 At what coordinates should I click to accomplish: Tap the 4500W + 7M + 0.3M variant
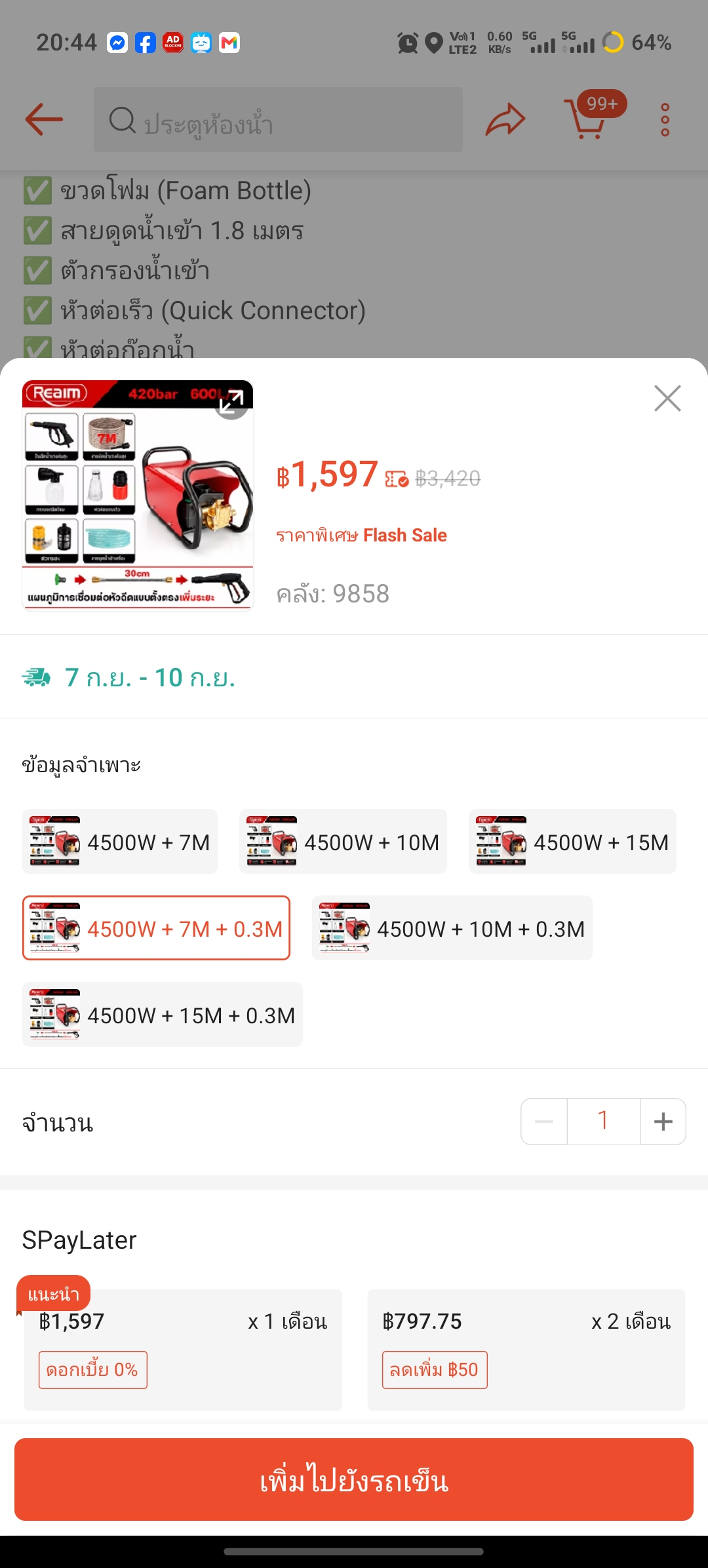coord(156,928)
